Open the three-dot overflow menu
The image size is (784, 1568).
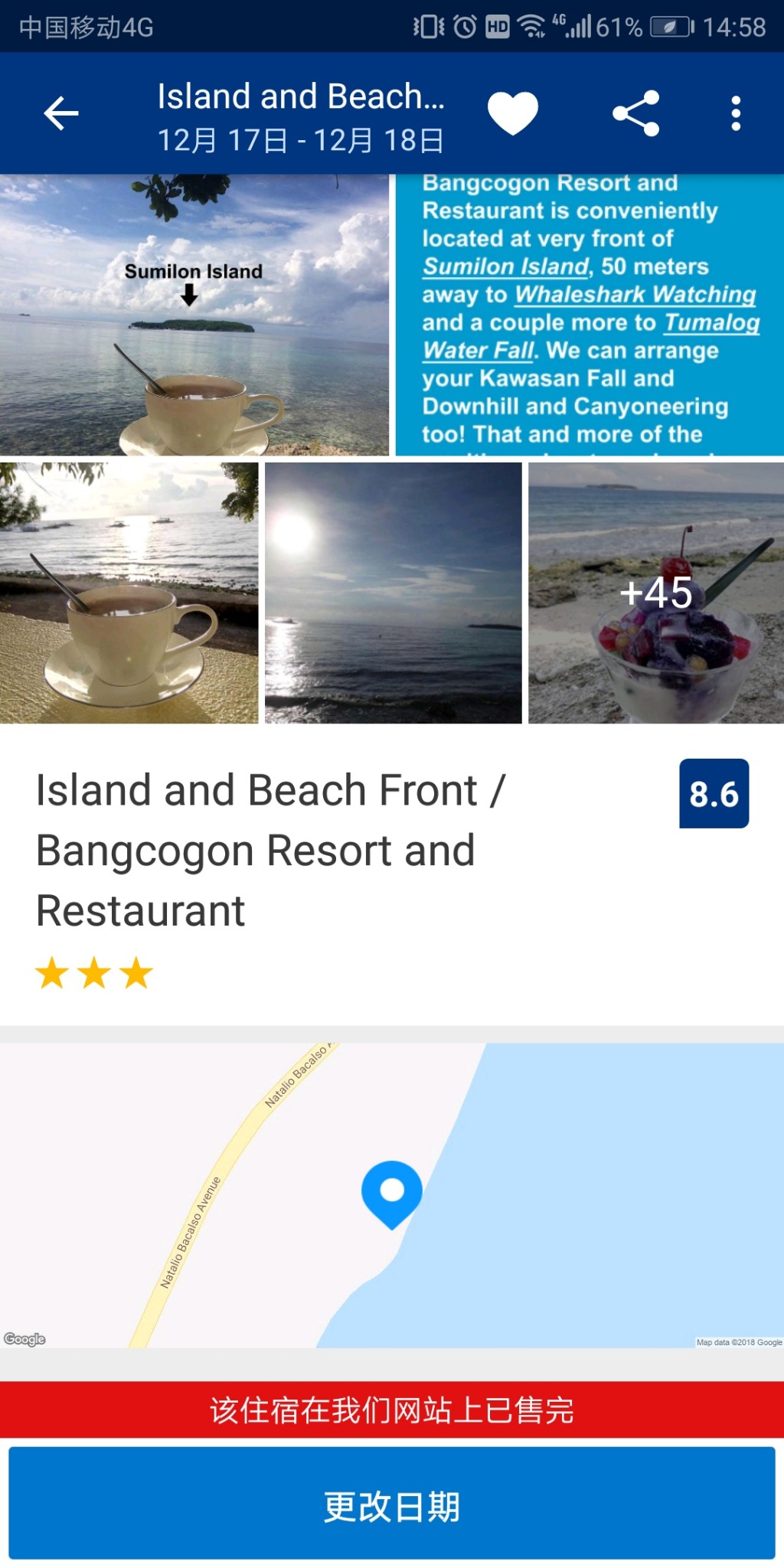(x=736, y=113)
